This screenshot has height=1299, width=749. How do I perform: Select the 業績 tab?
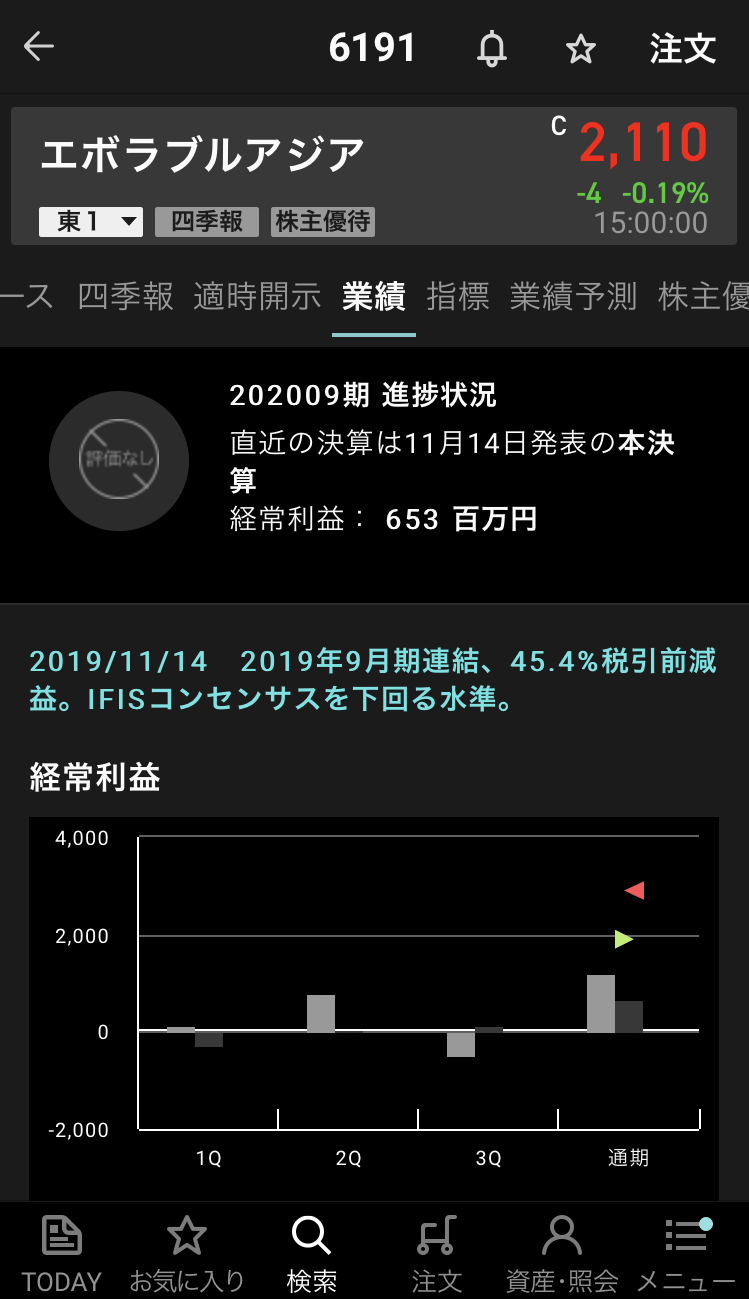(373, 296)
